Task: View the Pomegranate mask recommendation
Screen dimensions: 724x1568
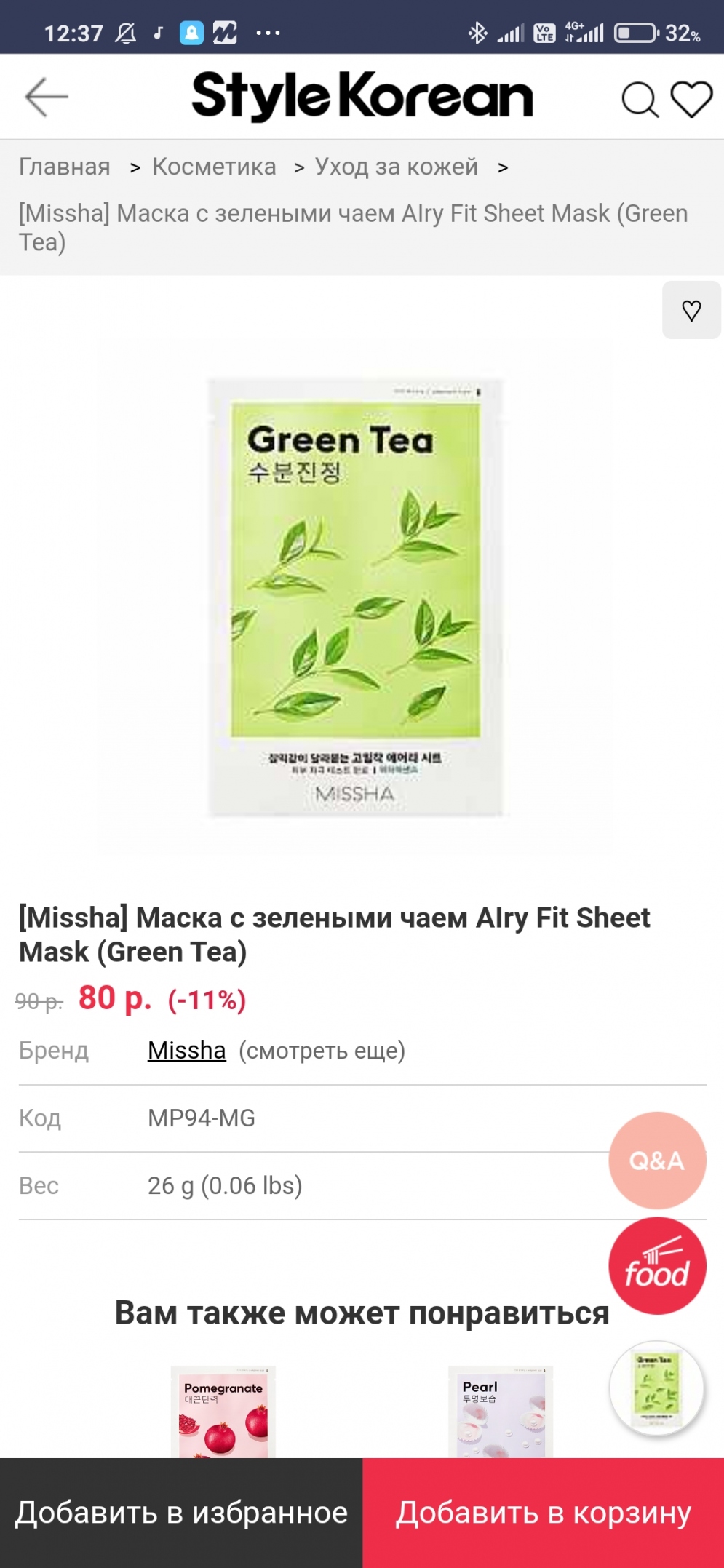Action: point(223,1412)
